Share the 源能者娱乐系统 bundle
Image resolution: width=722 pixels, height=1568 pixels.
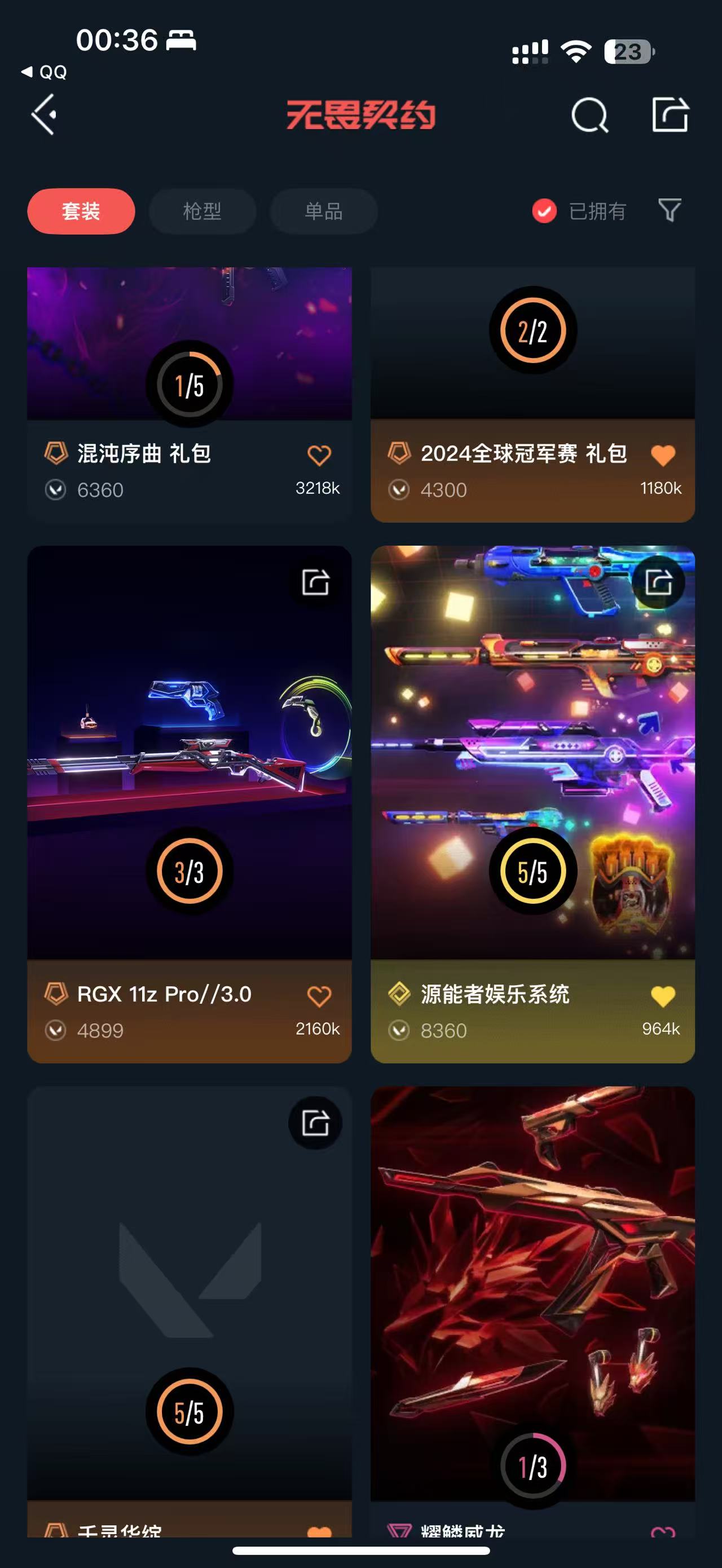pos(659,582)
